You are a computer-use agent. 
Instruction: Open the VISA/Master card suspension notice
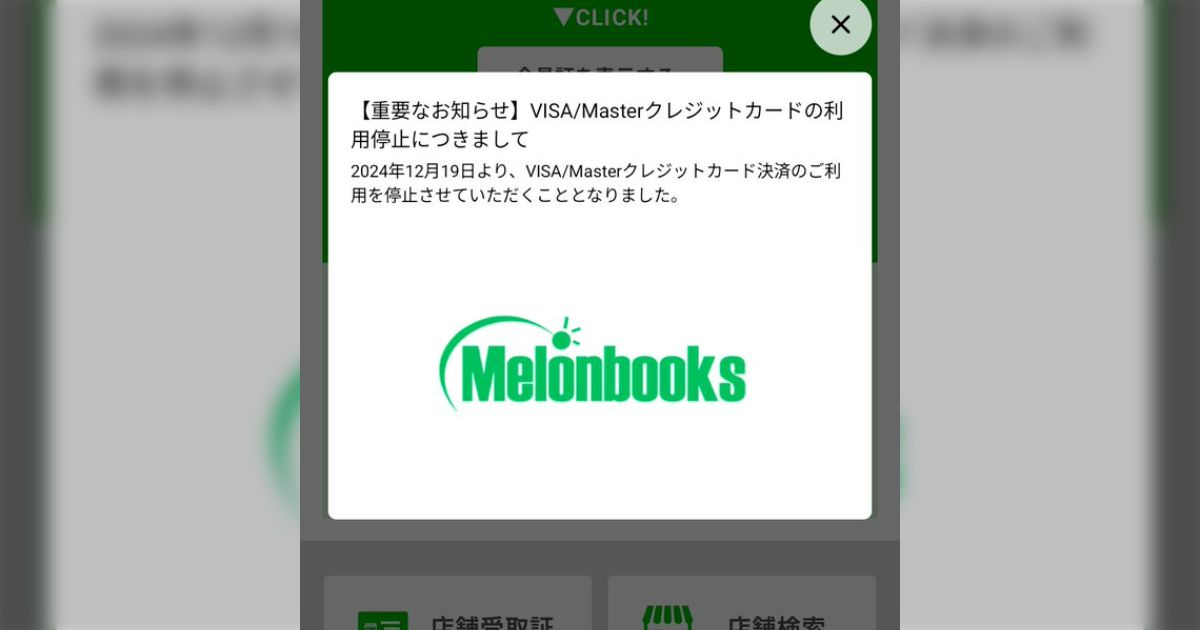[597, 125]
